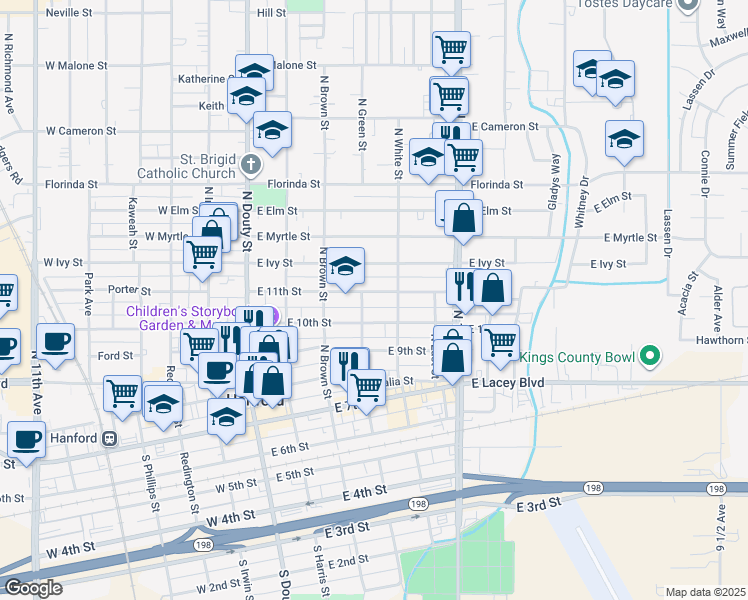The height and width of the screenshot is (600, 748).
Task: Open the shopping bag marker on E Ivy St
Action: click(493, 288)
